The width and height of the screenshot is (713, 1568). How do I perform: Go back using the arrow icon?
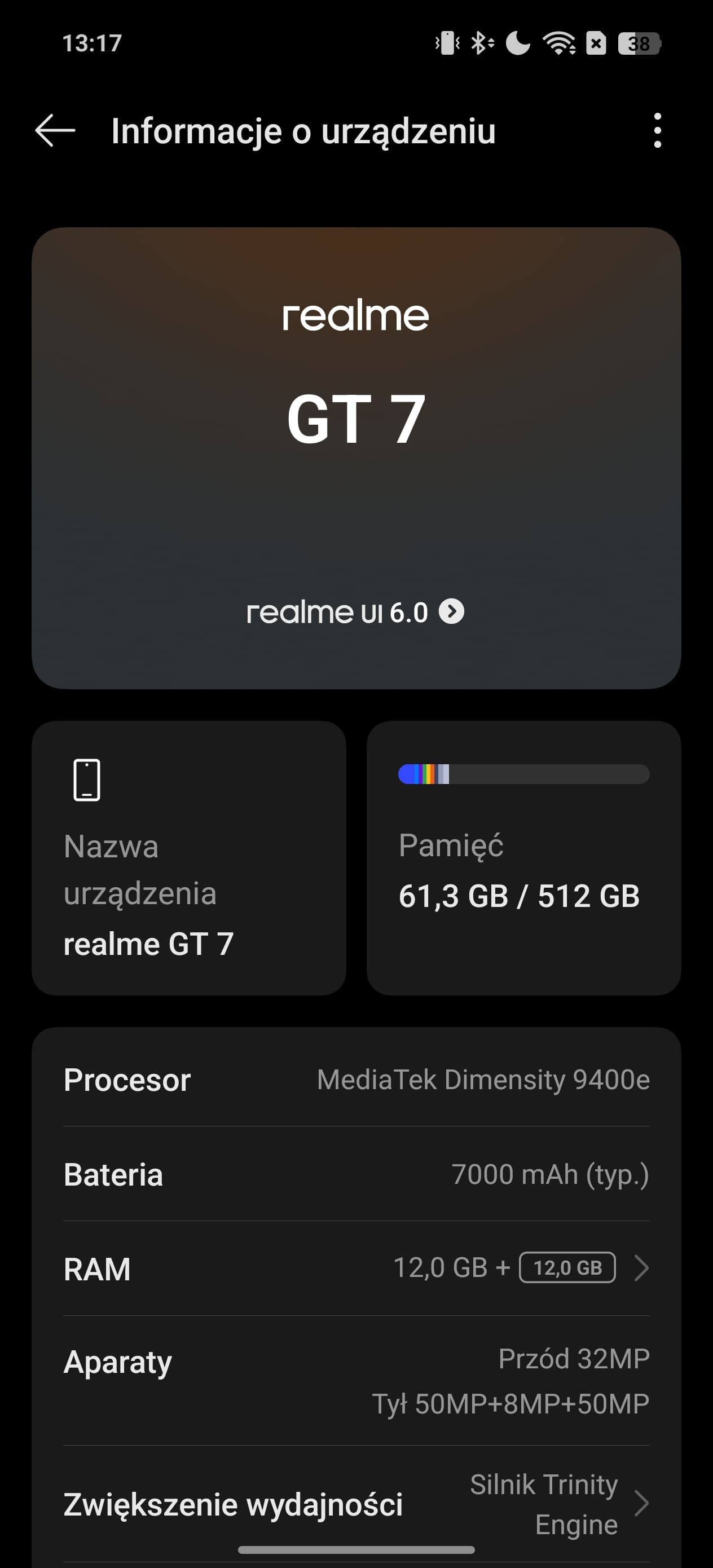[55, 130]
